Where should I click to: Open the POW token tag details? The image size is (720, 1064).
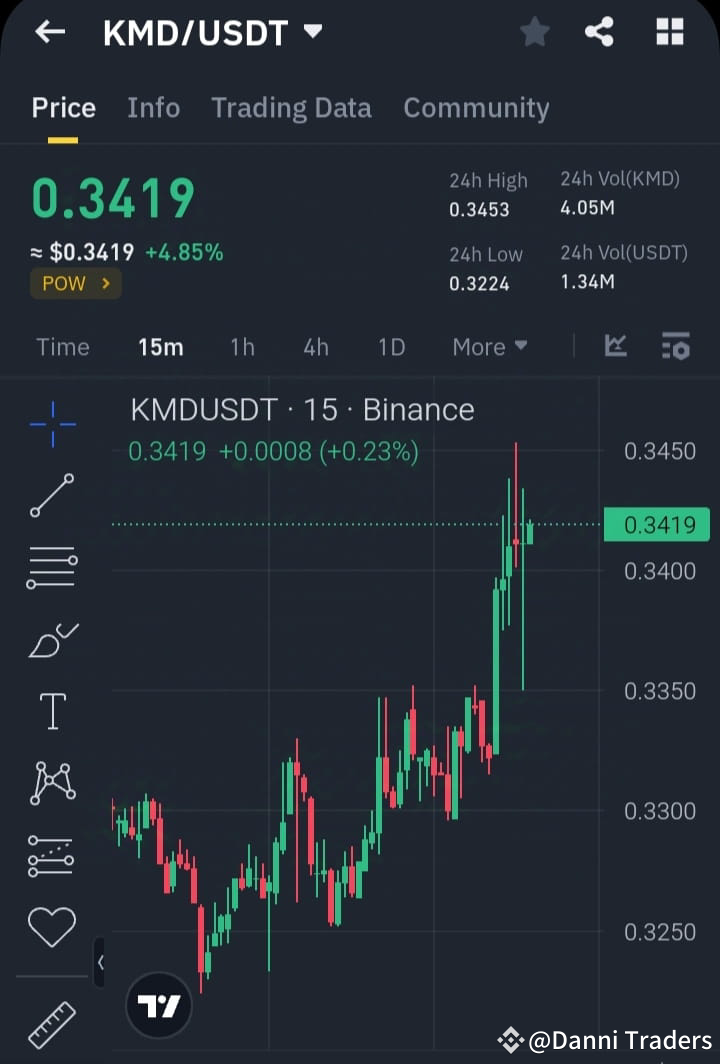click(x=75, y=283)
